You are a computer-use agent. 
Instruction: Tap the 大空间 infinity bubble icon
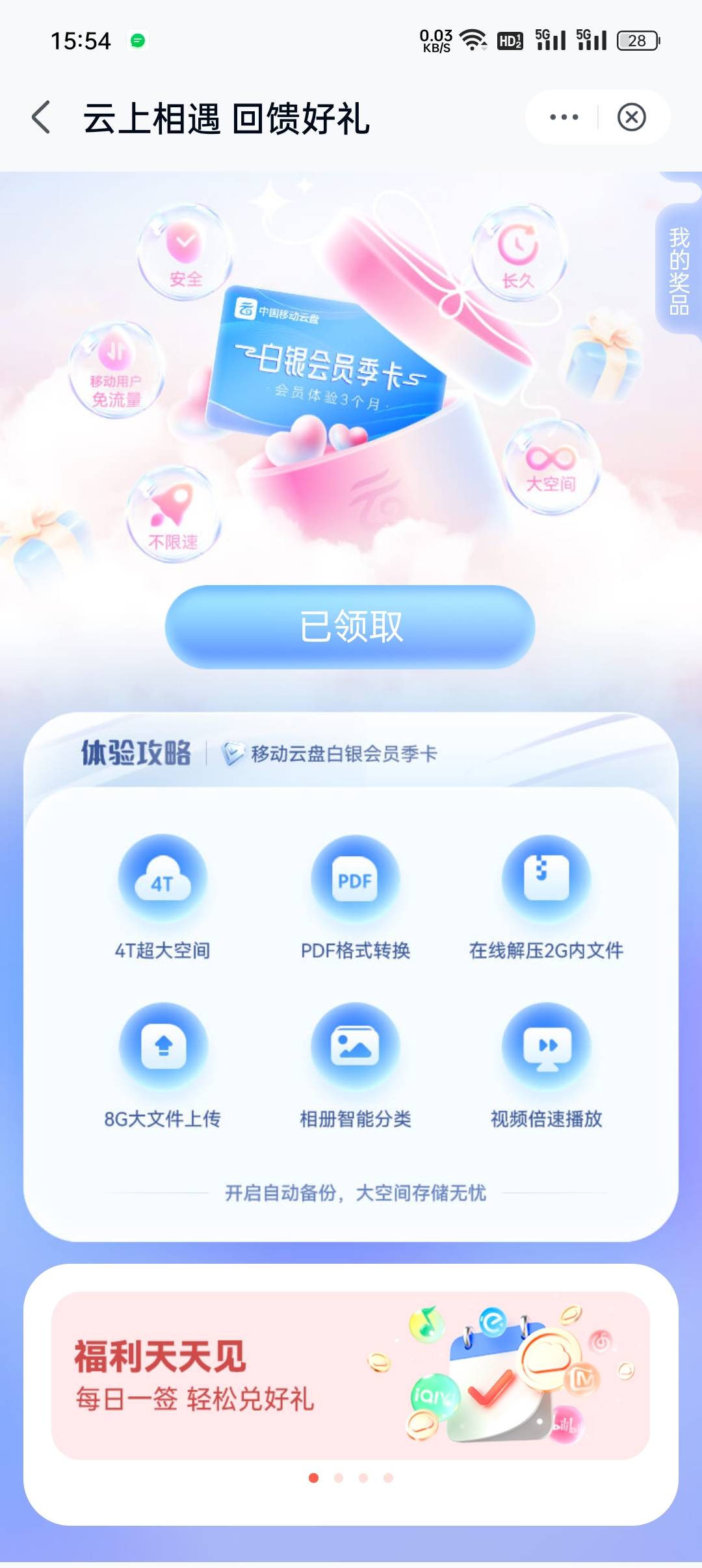[x=556, y=463]
